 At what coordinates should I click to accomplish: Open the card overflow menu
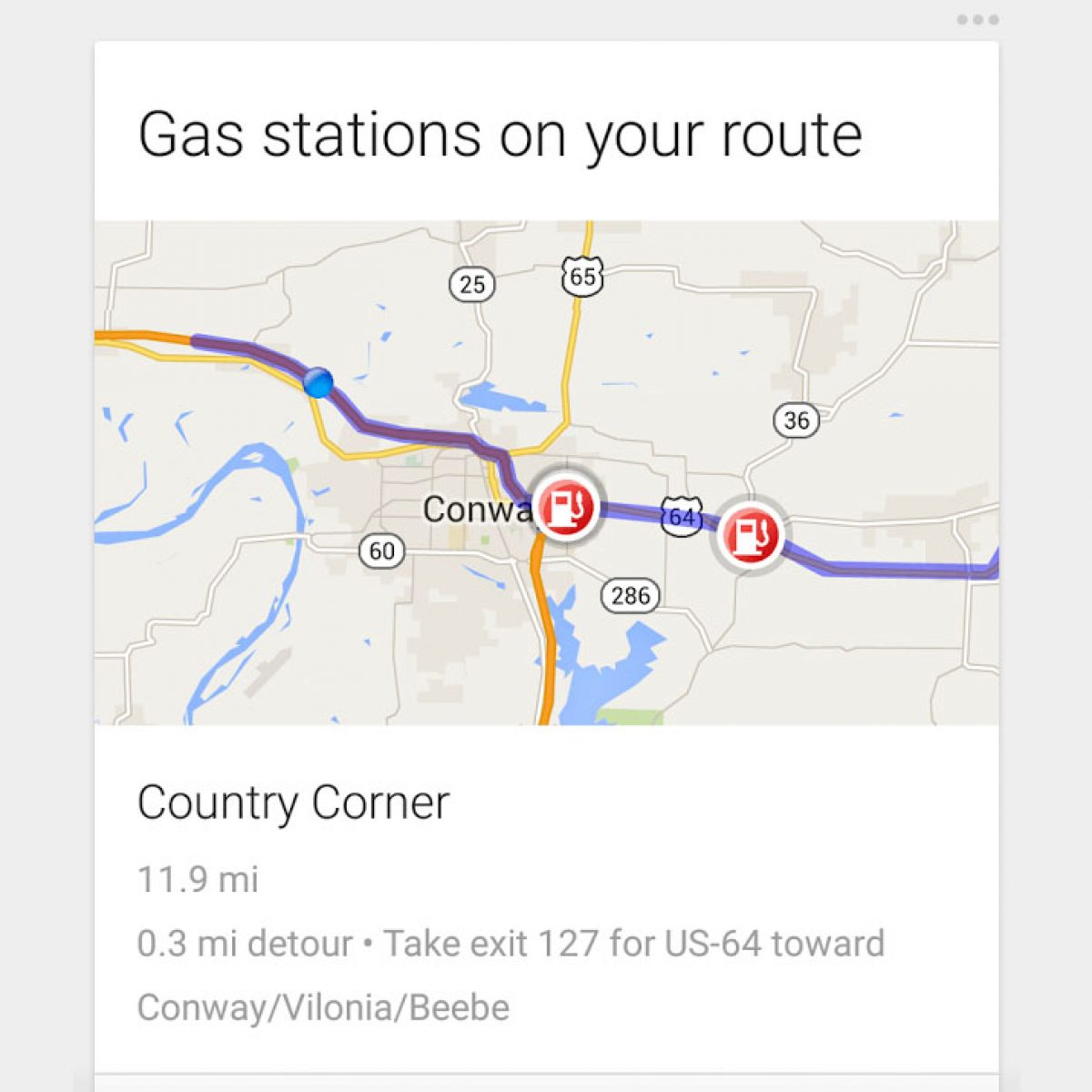[x=977, y=20]
